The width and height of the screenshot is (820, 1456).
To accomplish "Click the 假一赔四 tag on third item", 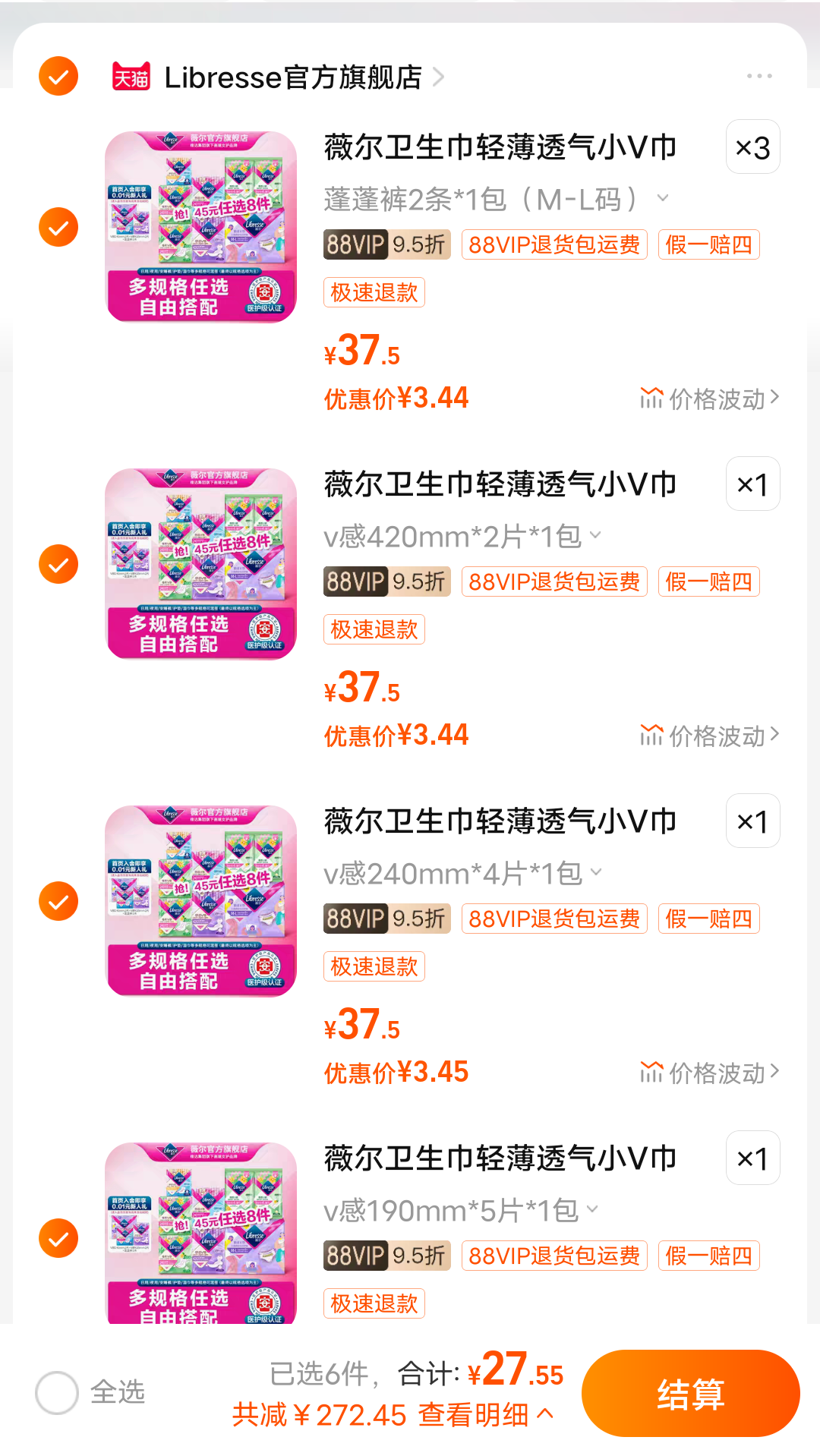I will tap(708, 919).
